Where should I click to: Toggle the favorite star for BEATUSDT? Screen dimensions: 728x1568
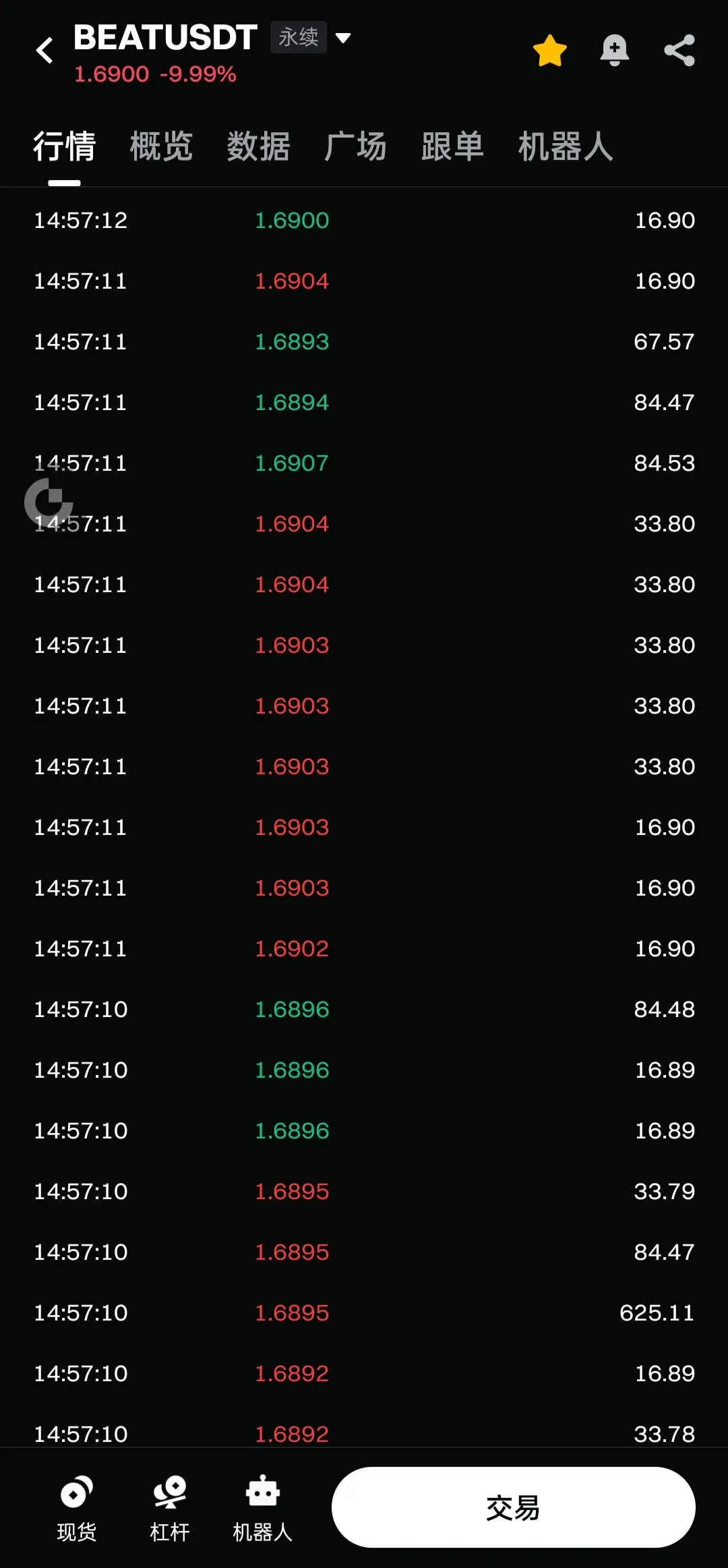click(550, 51)
